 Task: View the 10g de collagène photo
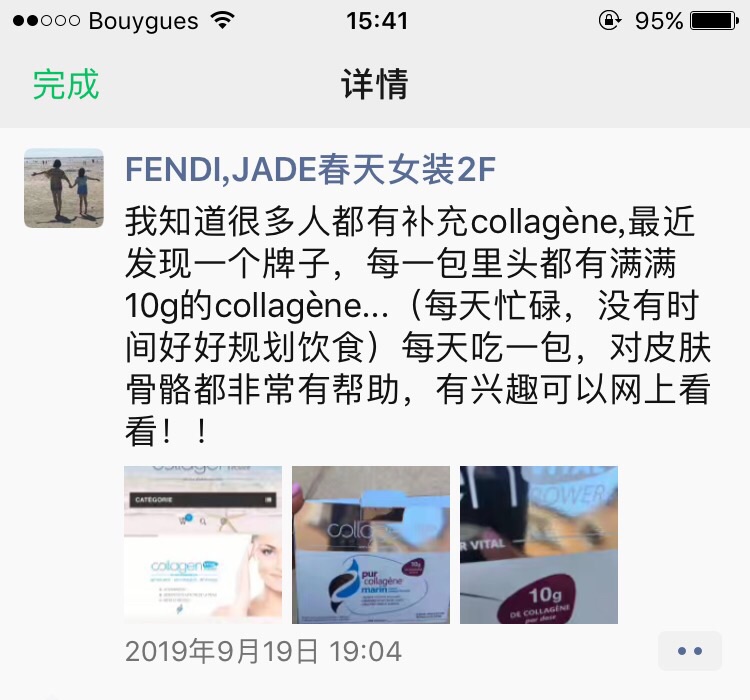click(x=538, y=545)
